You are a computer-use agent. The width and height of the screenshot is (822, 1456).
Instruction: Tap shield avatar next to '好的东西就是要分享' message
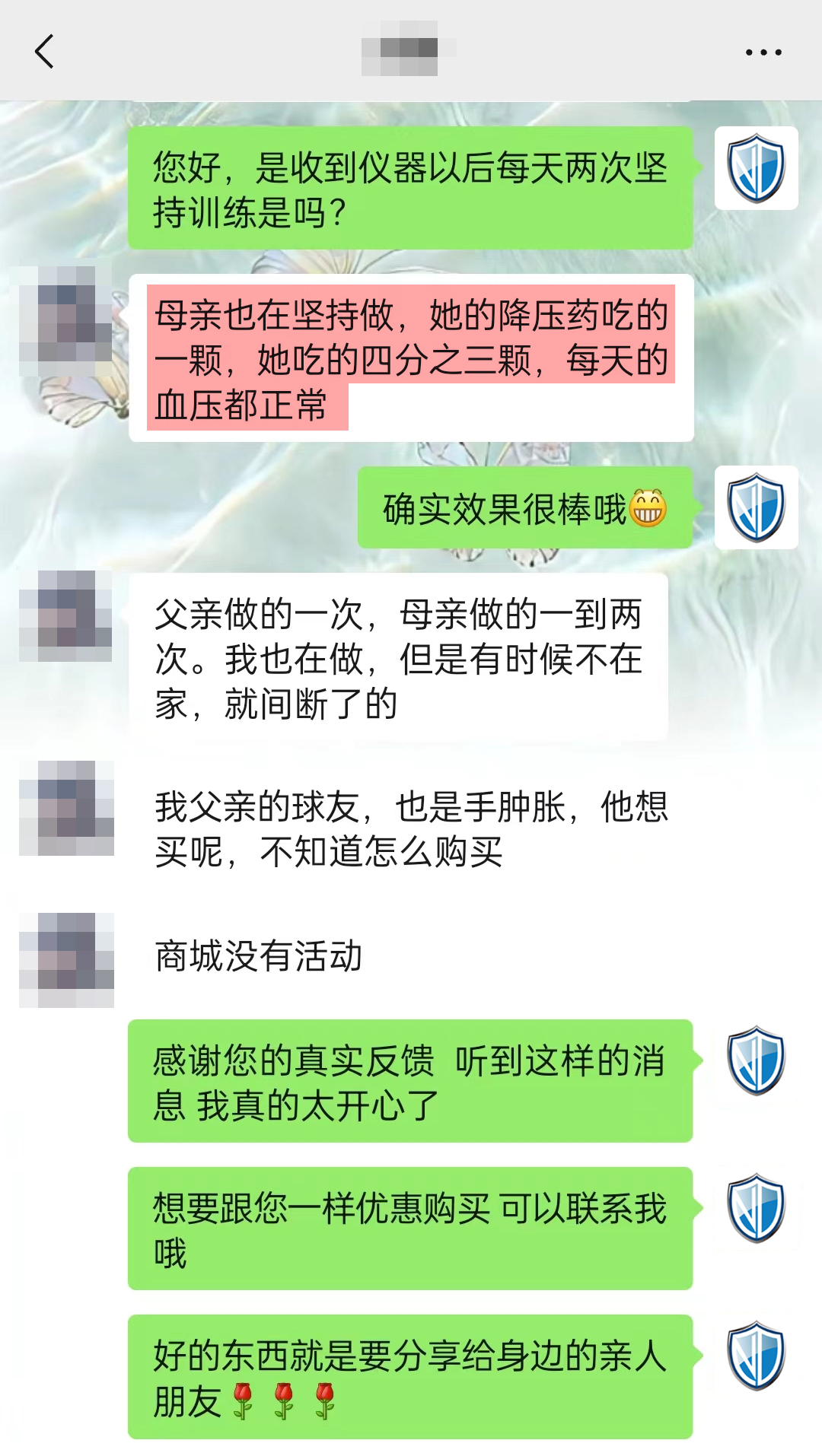pyautogui.click(x=756, y=1356)
